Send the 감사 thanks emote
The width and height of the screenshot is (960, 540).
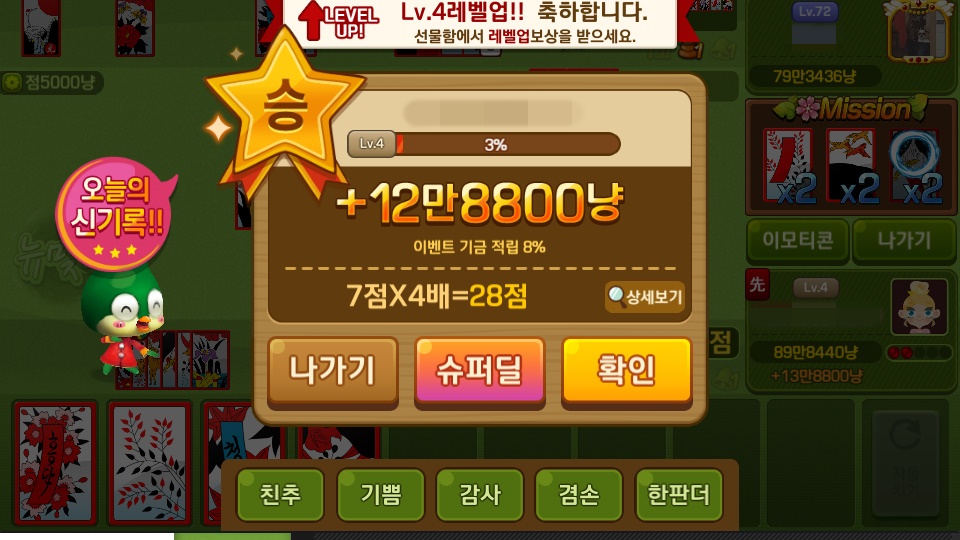(x=480, y=495)
